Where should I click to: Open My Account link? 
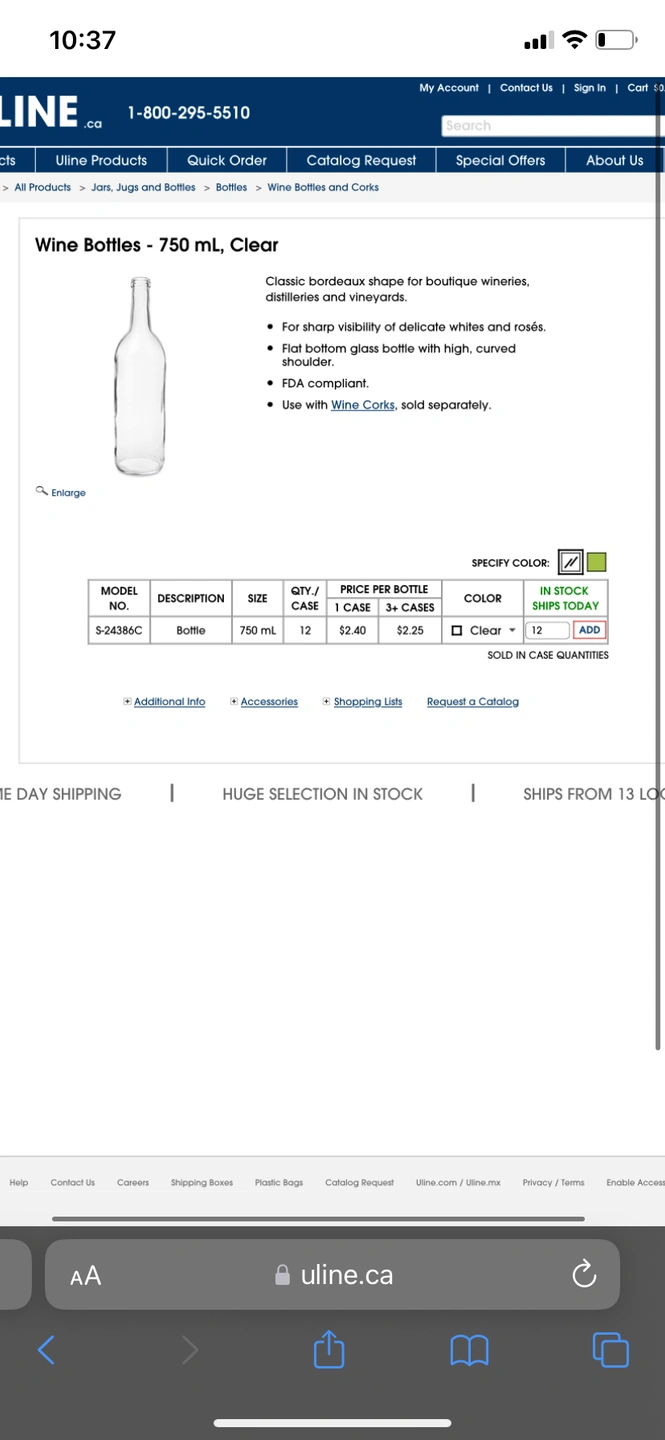(449, 88)
